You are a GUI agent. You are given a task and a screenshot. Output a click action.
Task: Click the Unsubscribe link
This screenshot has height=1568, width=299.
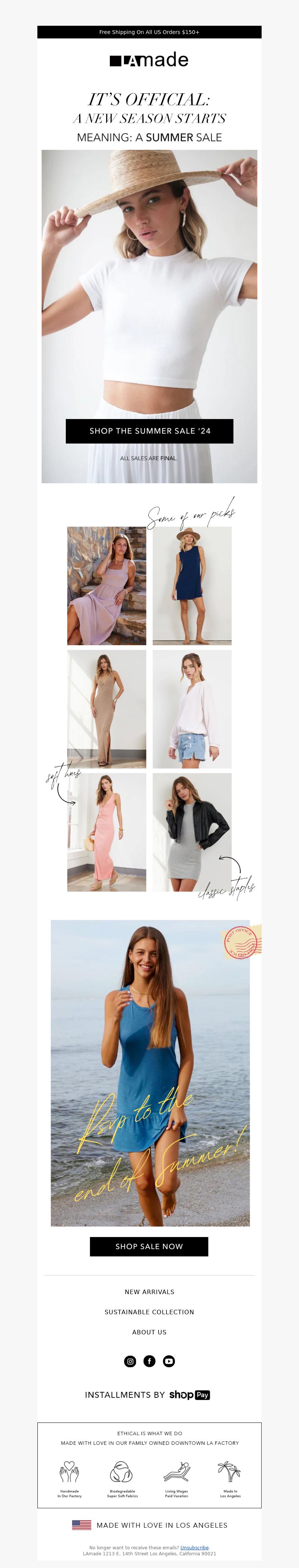click(x=195, y=1547)
